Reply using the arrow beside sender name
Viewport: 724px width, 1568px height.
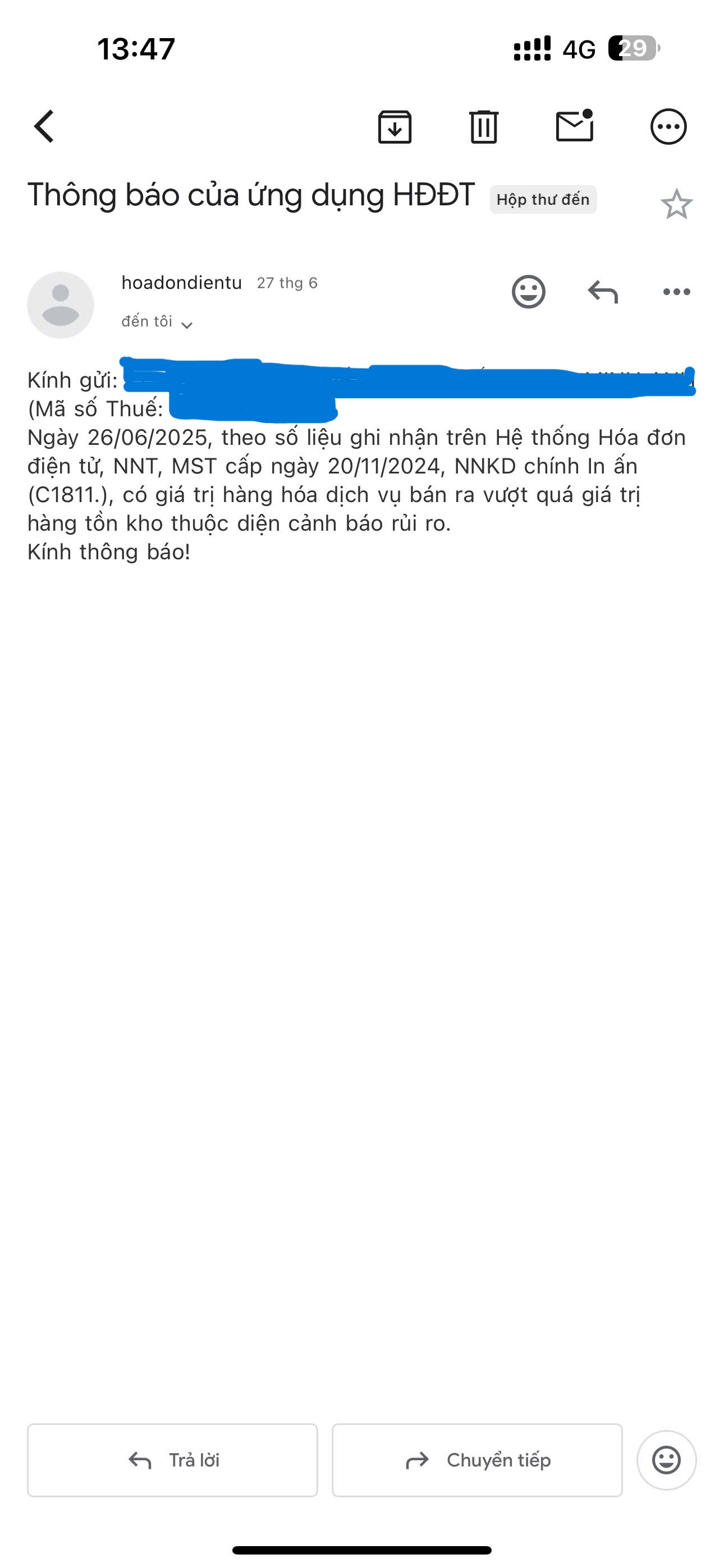pyautogui.click(x=603, y=292)
